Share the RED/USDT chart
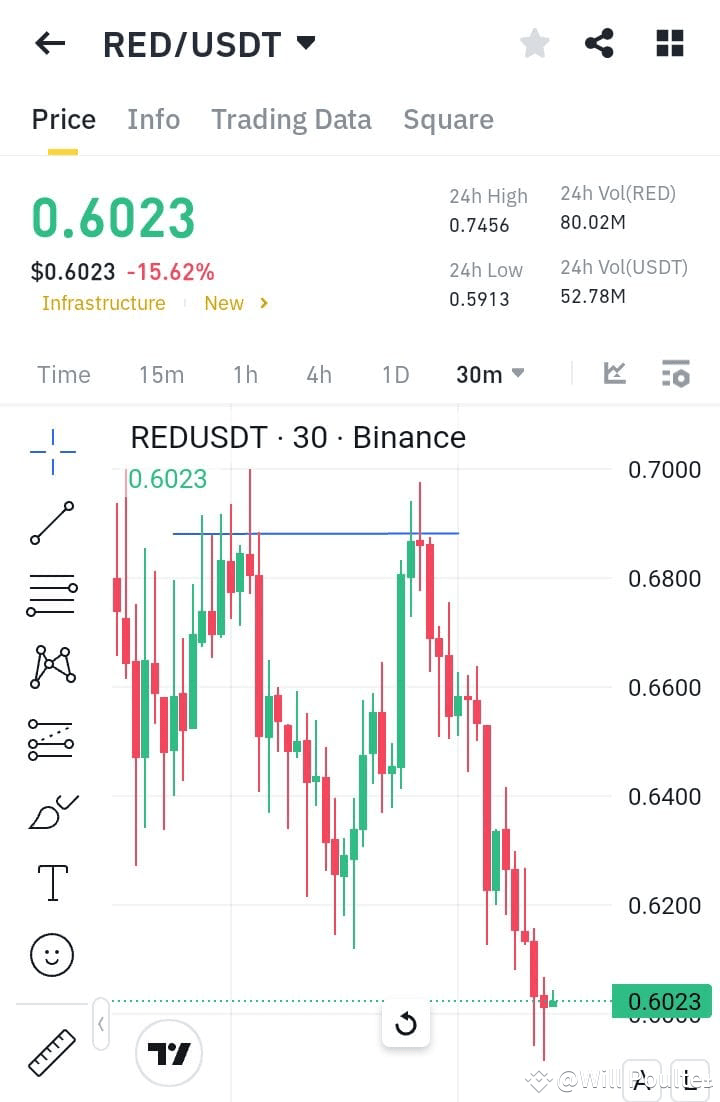The height and width of the screenshot is (1102, 720). click(x=599, y=42)
